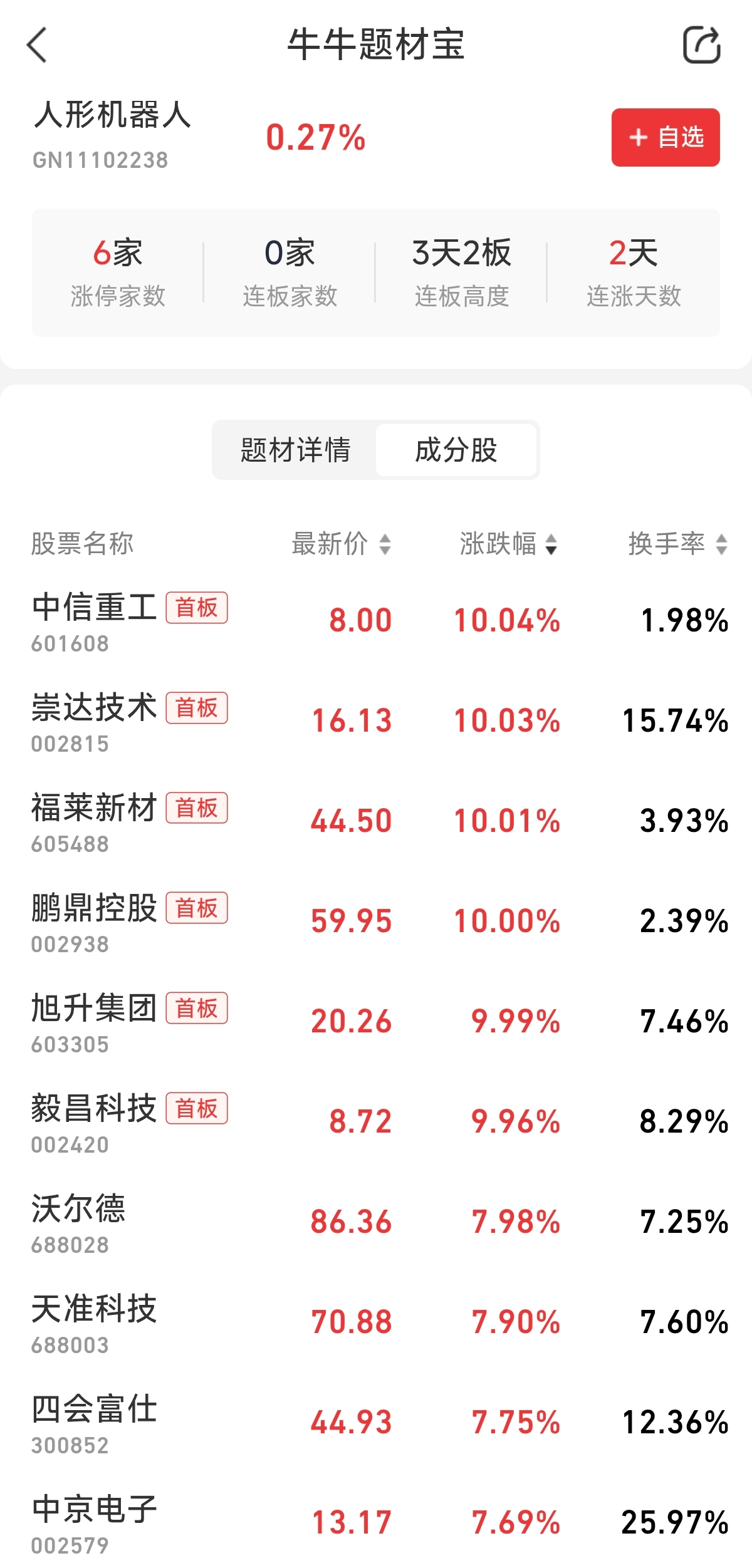Sort the list by 涨跌幅
Viewport: 752px width, 1568px height.
pos(508,544)
